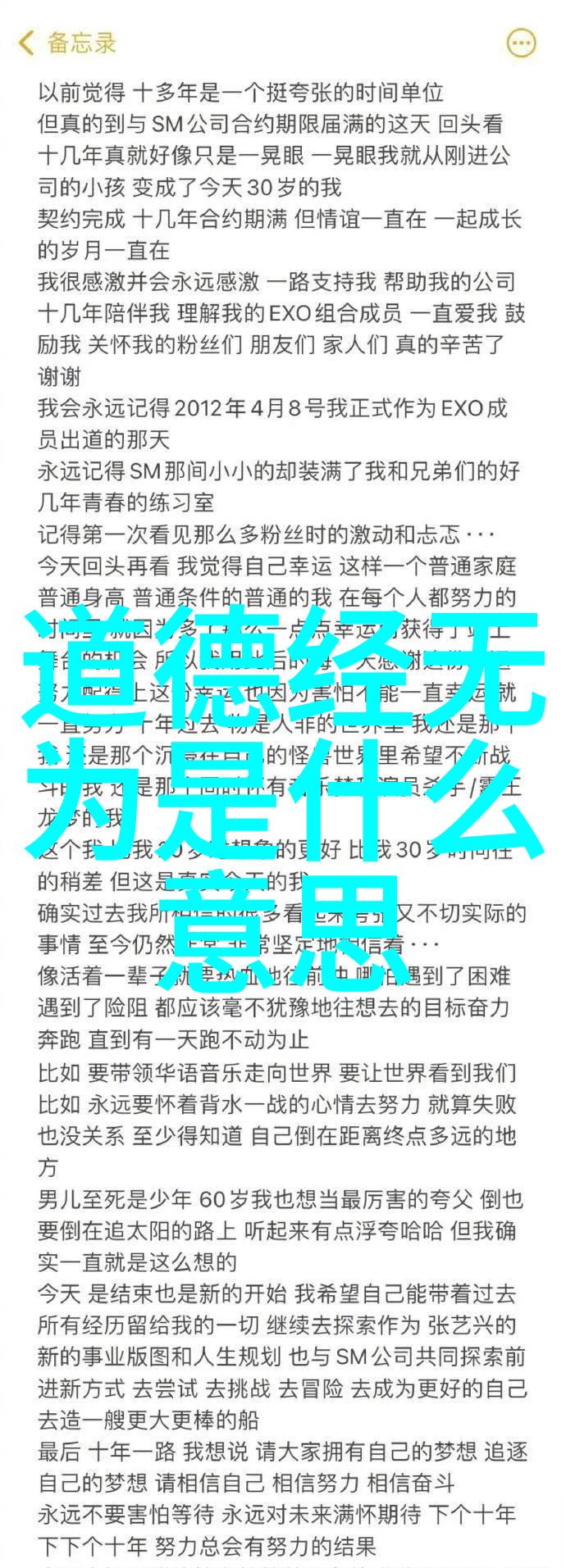The width and height of the screenshot is (566, 1568).
Task: Open the more options ellipsis menu
Action: click(522, 43)
